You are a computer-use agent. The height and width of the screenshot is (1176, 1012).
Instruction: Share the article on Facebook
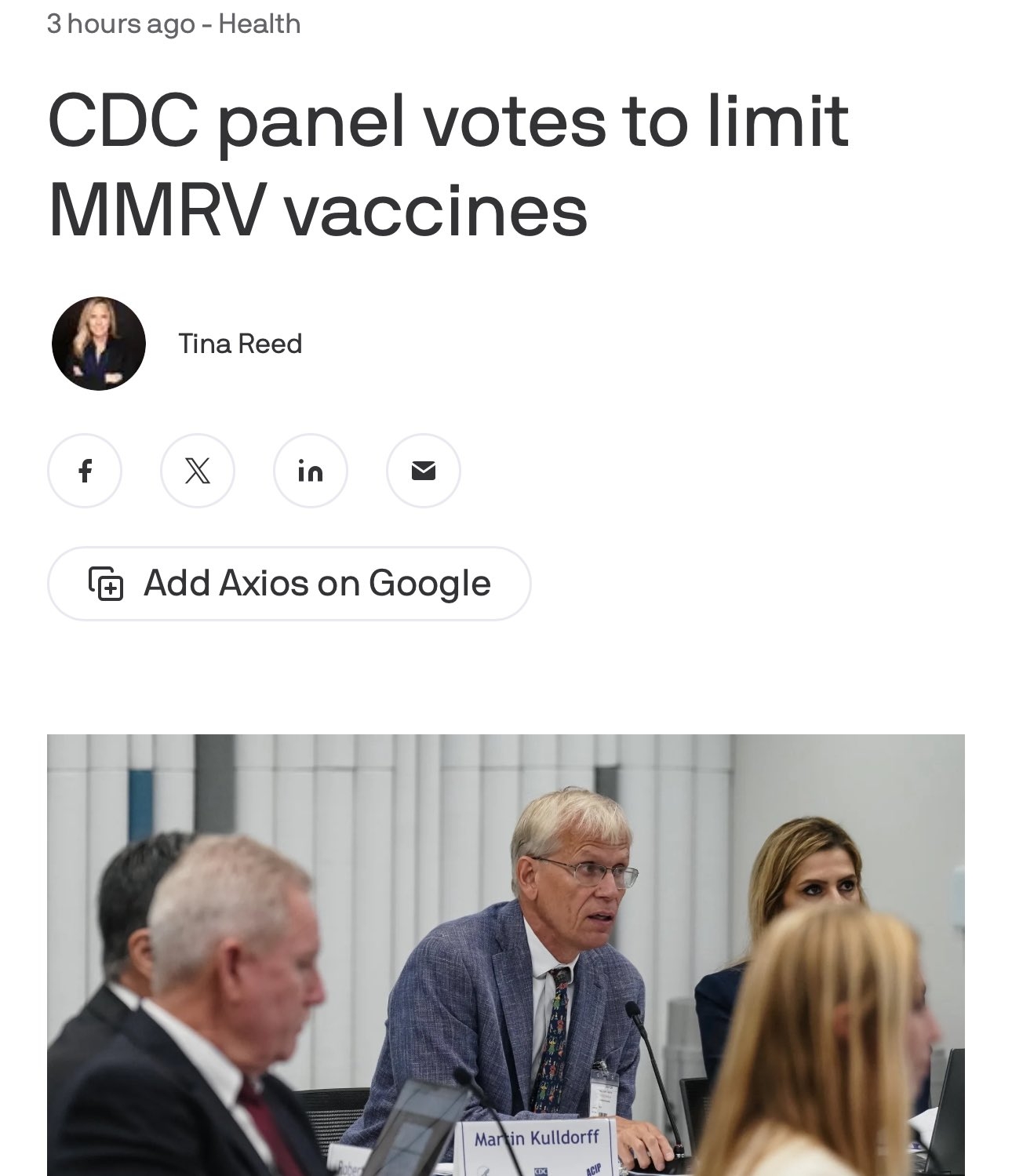[85, 471]
